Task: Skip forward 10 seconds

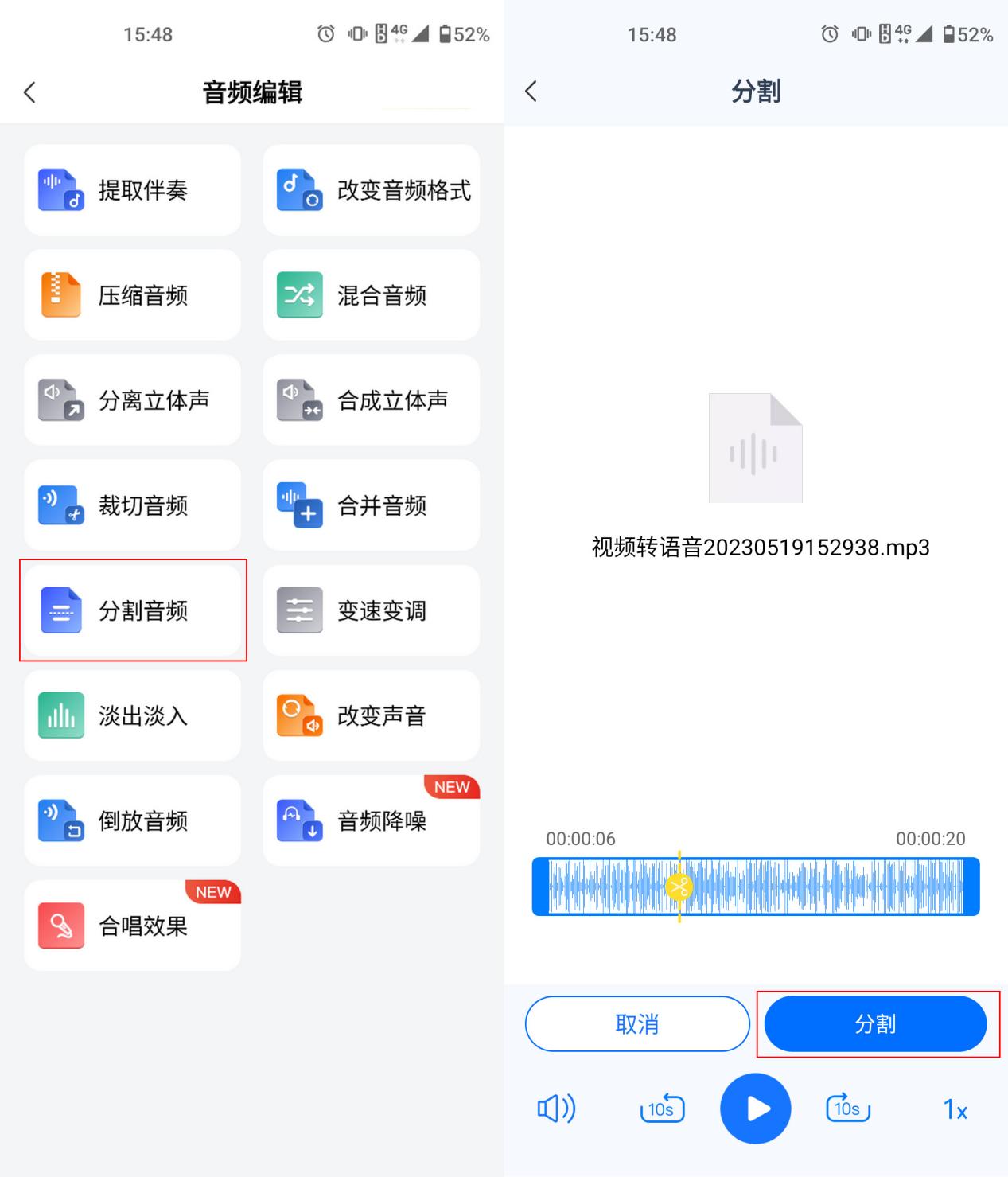Action: pyautogui.click(x=846, y=1109)
